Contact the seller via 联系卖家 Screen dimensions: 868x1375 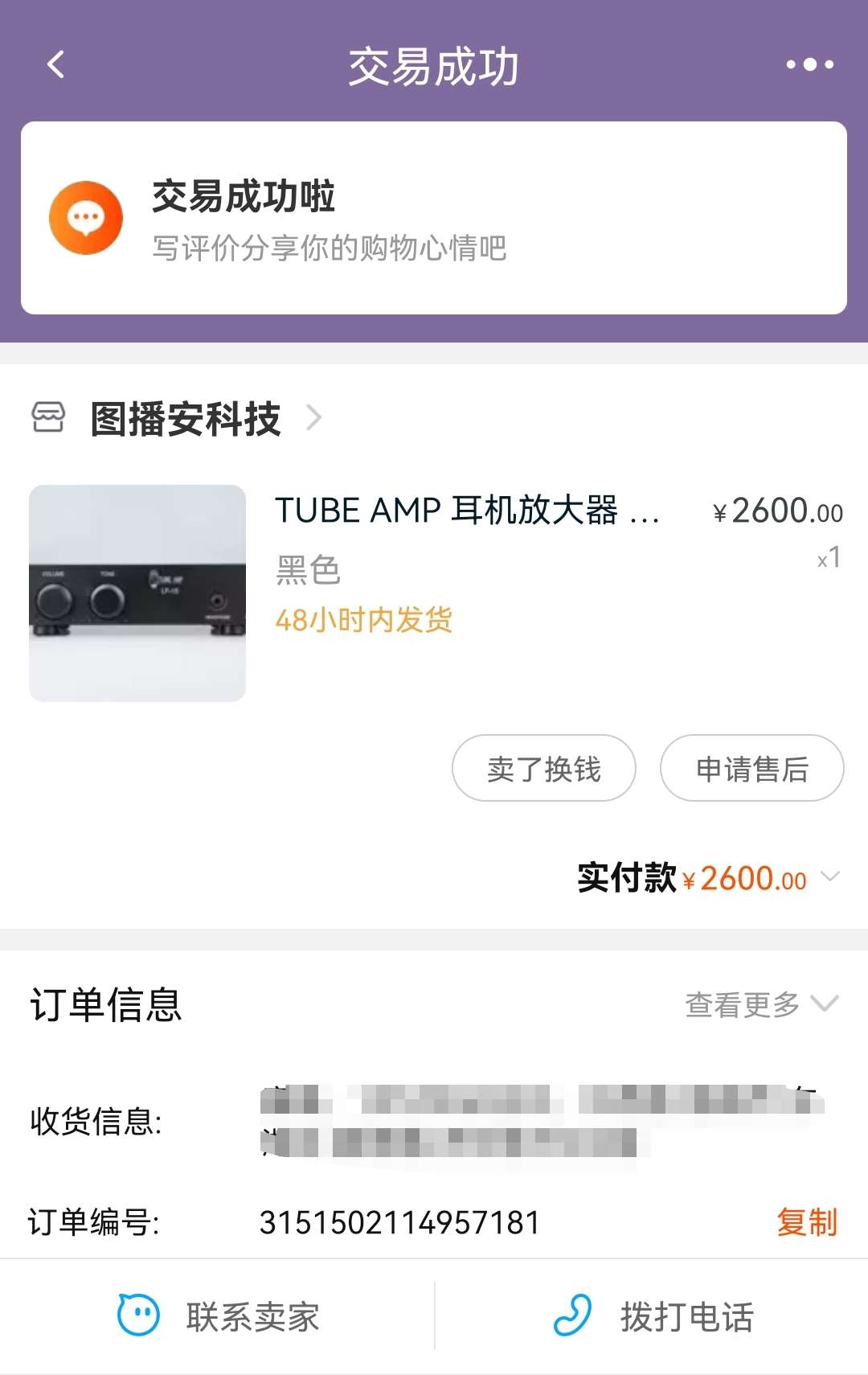tap(219, 1317)
